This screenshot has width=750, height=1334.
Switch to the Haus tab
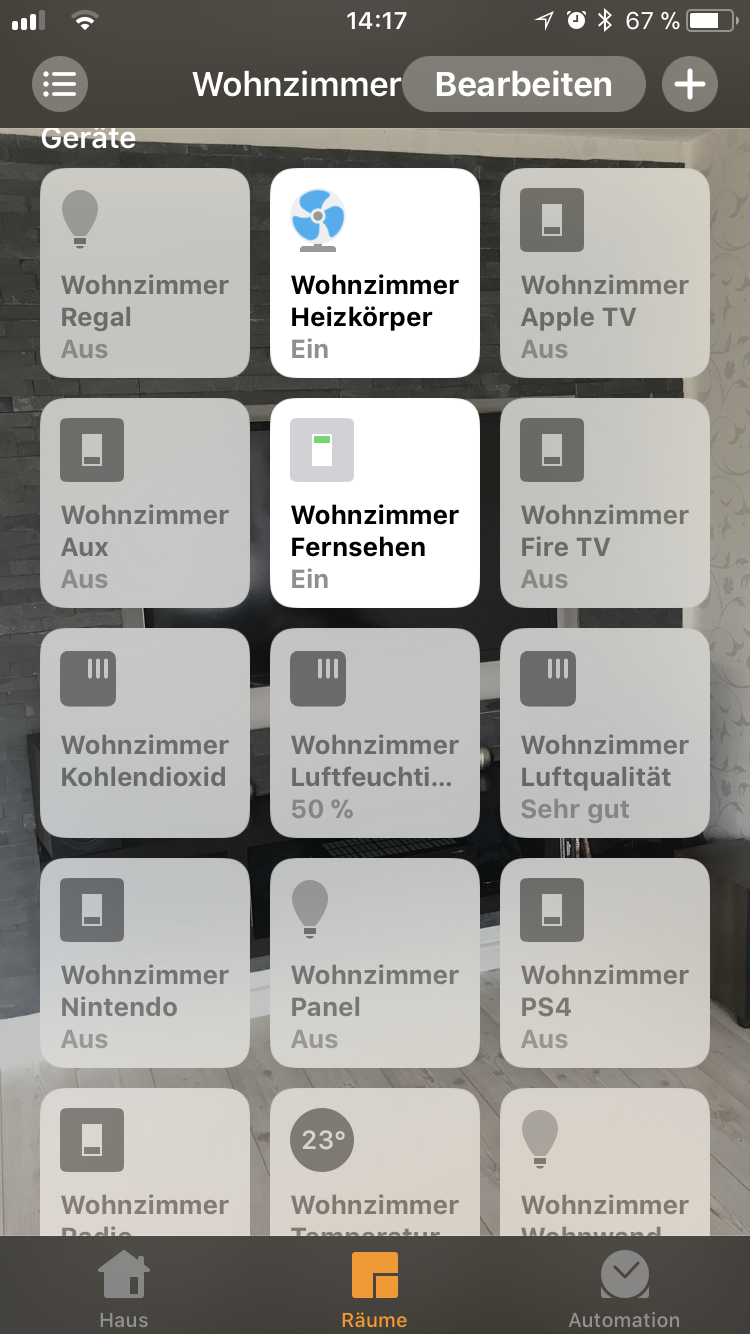[x=124, y=1290]
